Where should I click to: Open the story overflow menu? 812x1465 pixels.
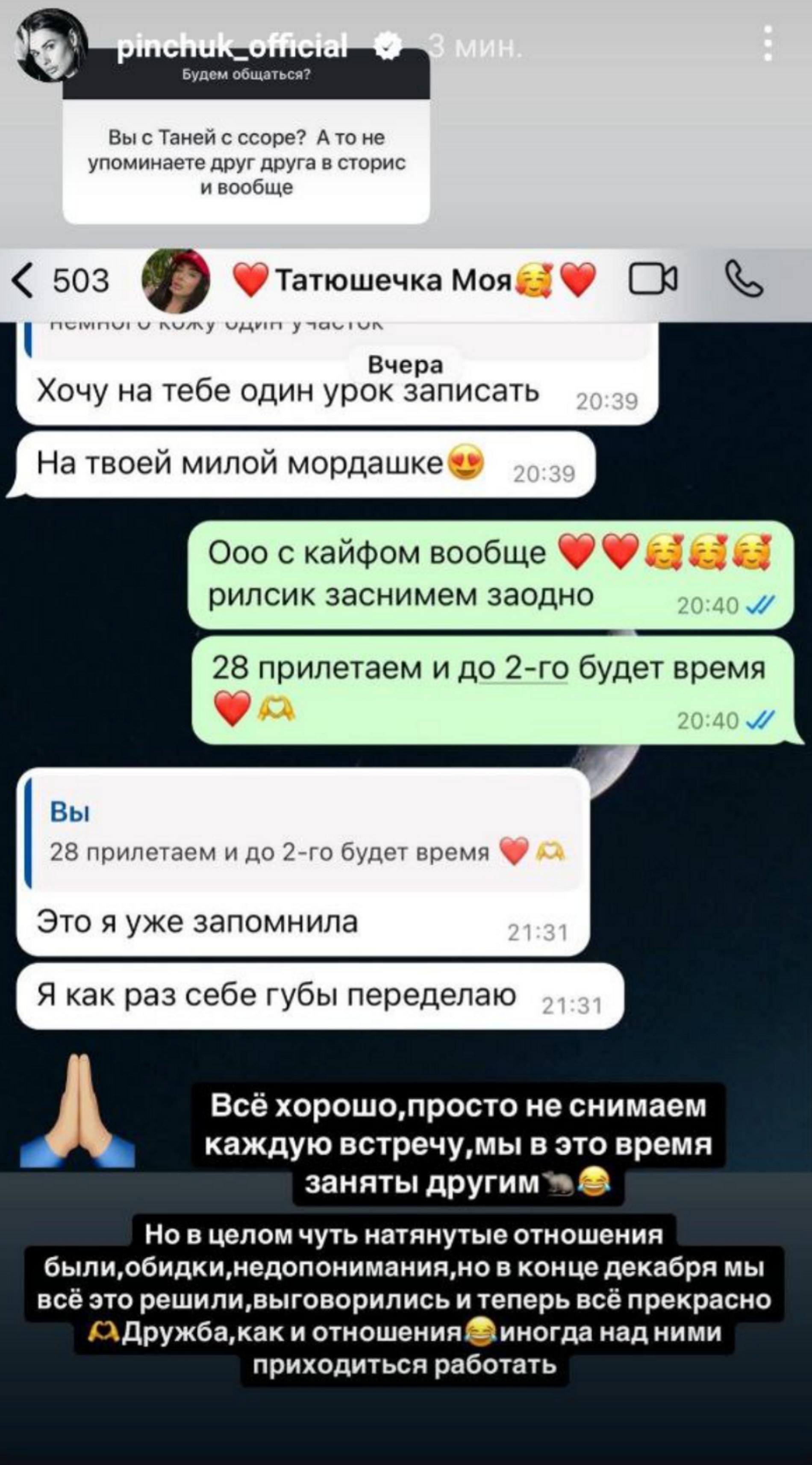pyautogui.click(x=767, y=44)
